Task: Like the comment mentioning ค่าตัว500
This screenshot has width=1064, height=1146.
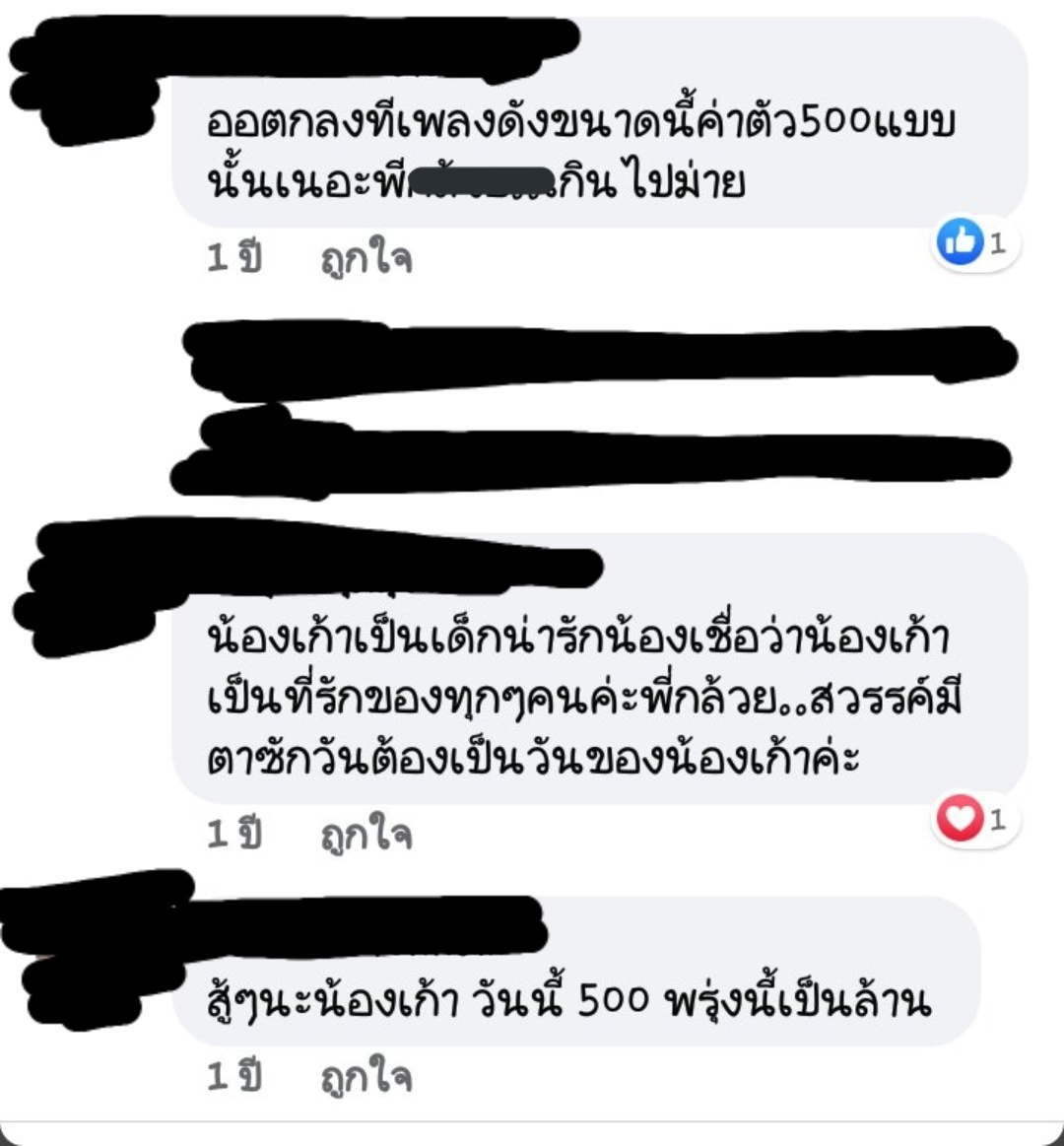Action: tap(366, 258)
